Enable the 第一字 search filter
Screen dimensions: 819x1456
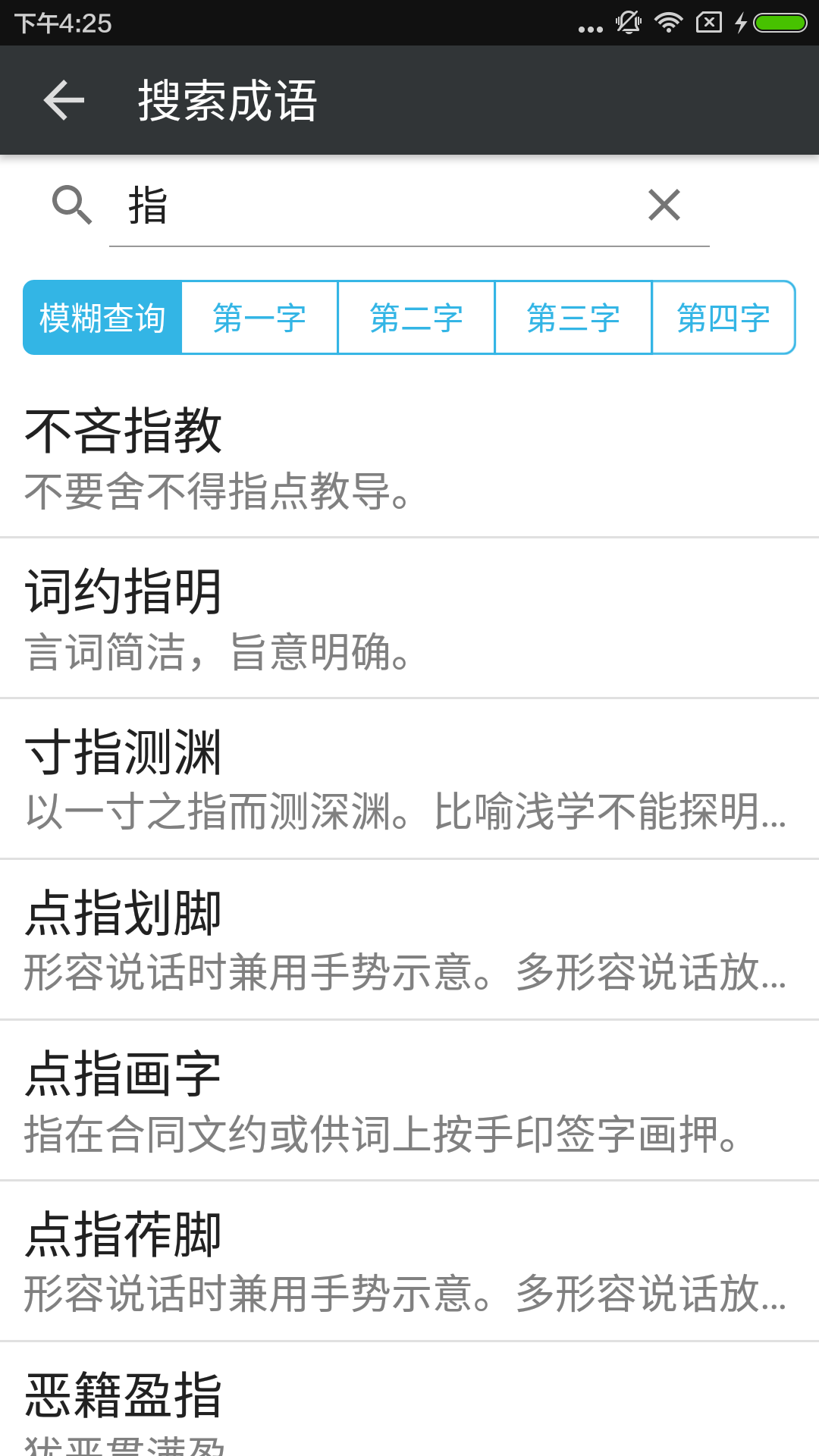point(259,317)
